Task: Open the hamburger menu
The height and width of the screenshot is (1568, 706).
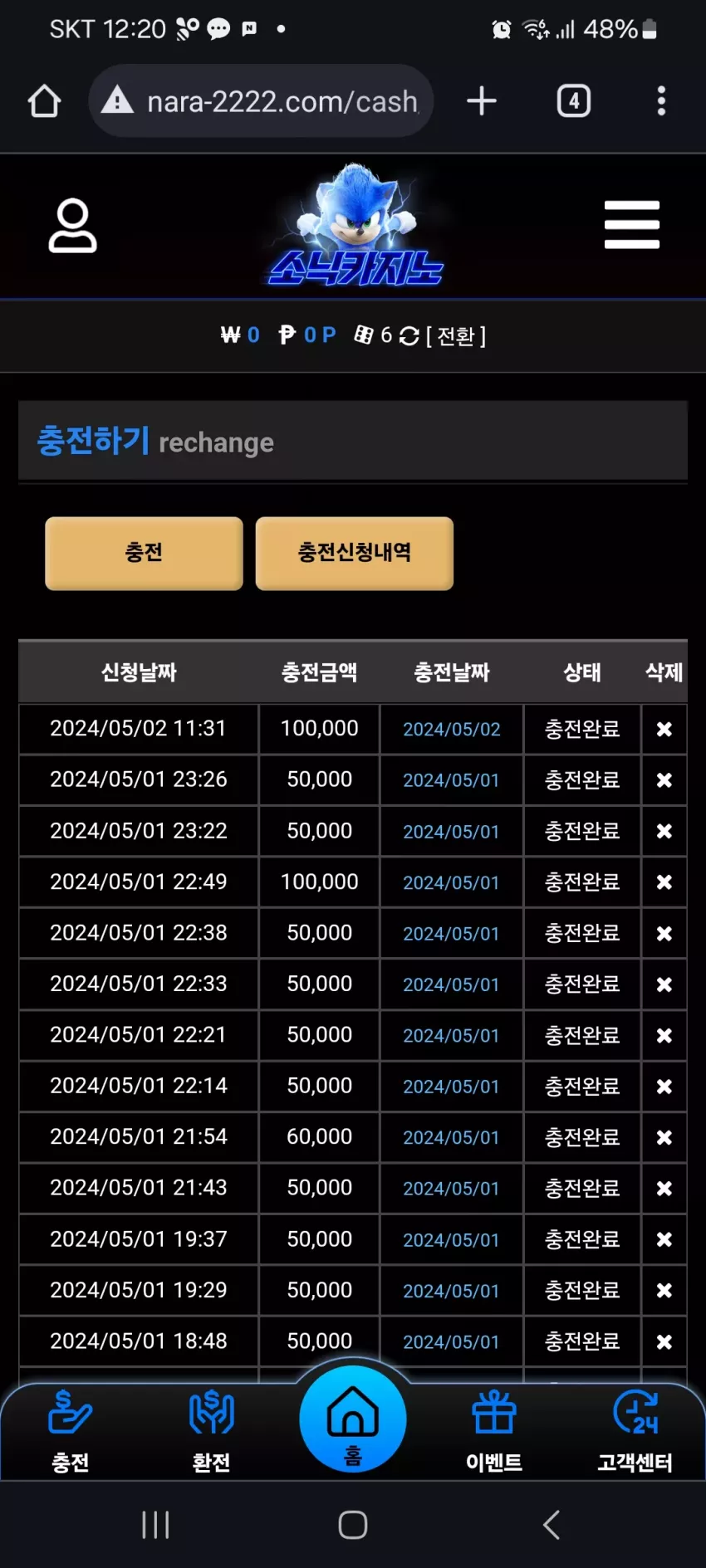Action: [x=632, y=224]
